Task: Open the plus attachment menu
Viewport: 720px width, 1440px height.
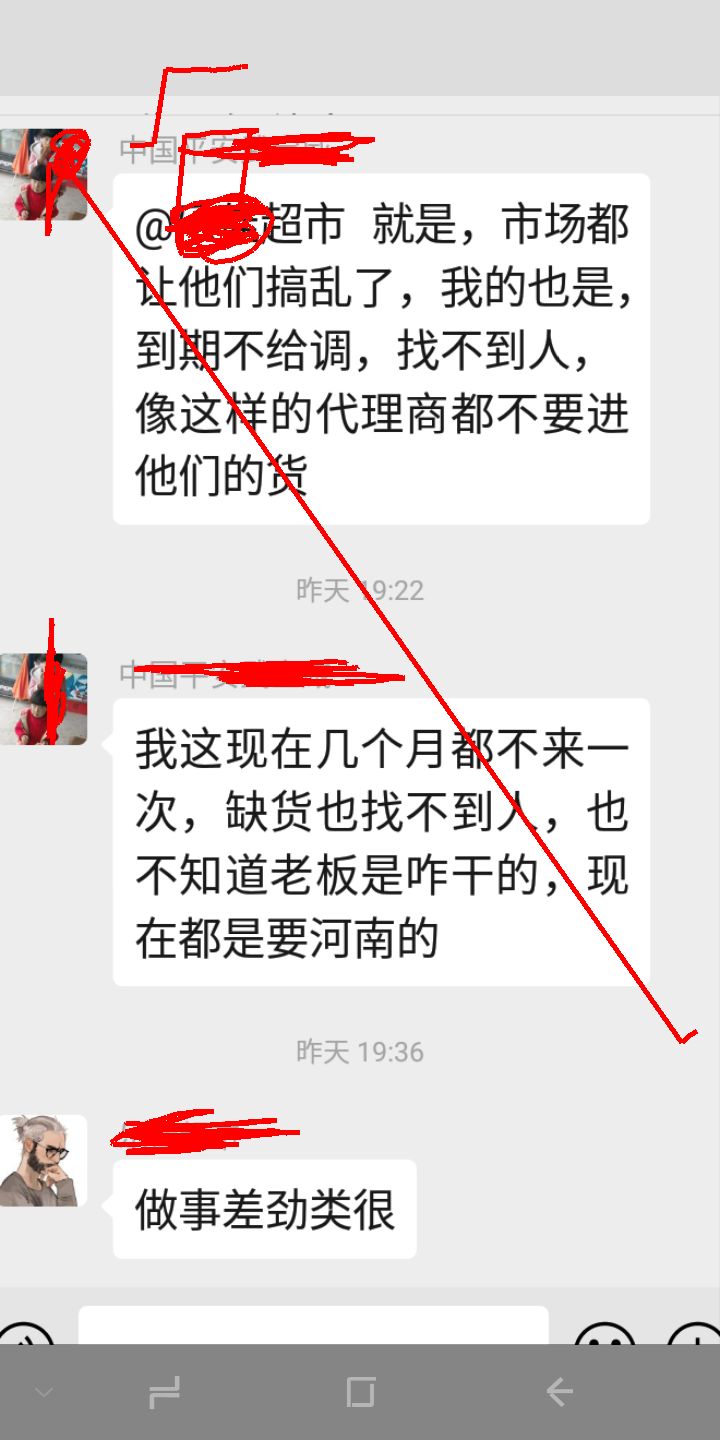Action: 696,1334
